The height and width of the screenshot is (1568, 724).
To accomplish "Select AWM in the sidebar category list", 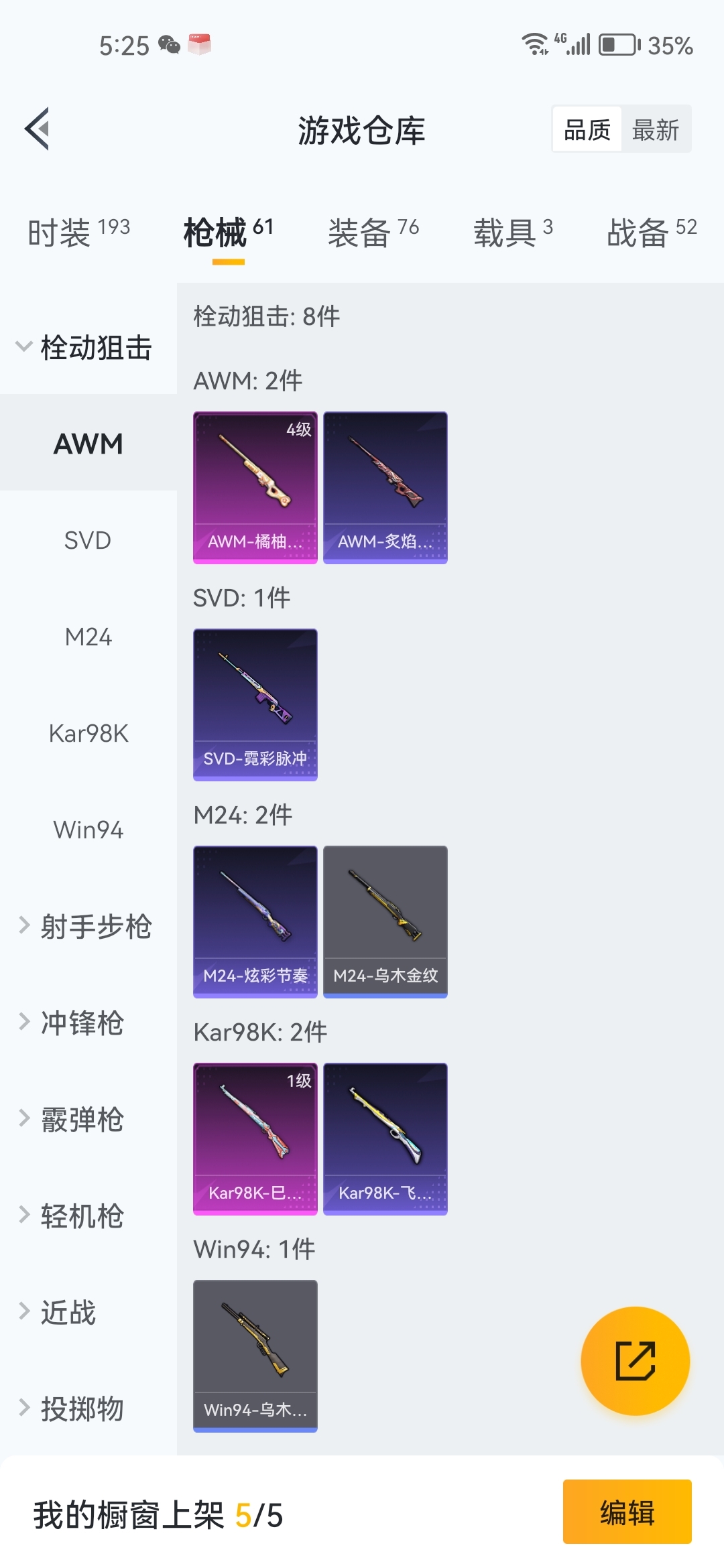I will pos(87,444).
